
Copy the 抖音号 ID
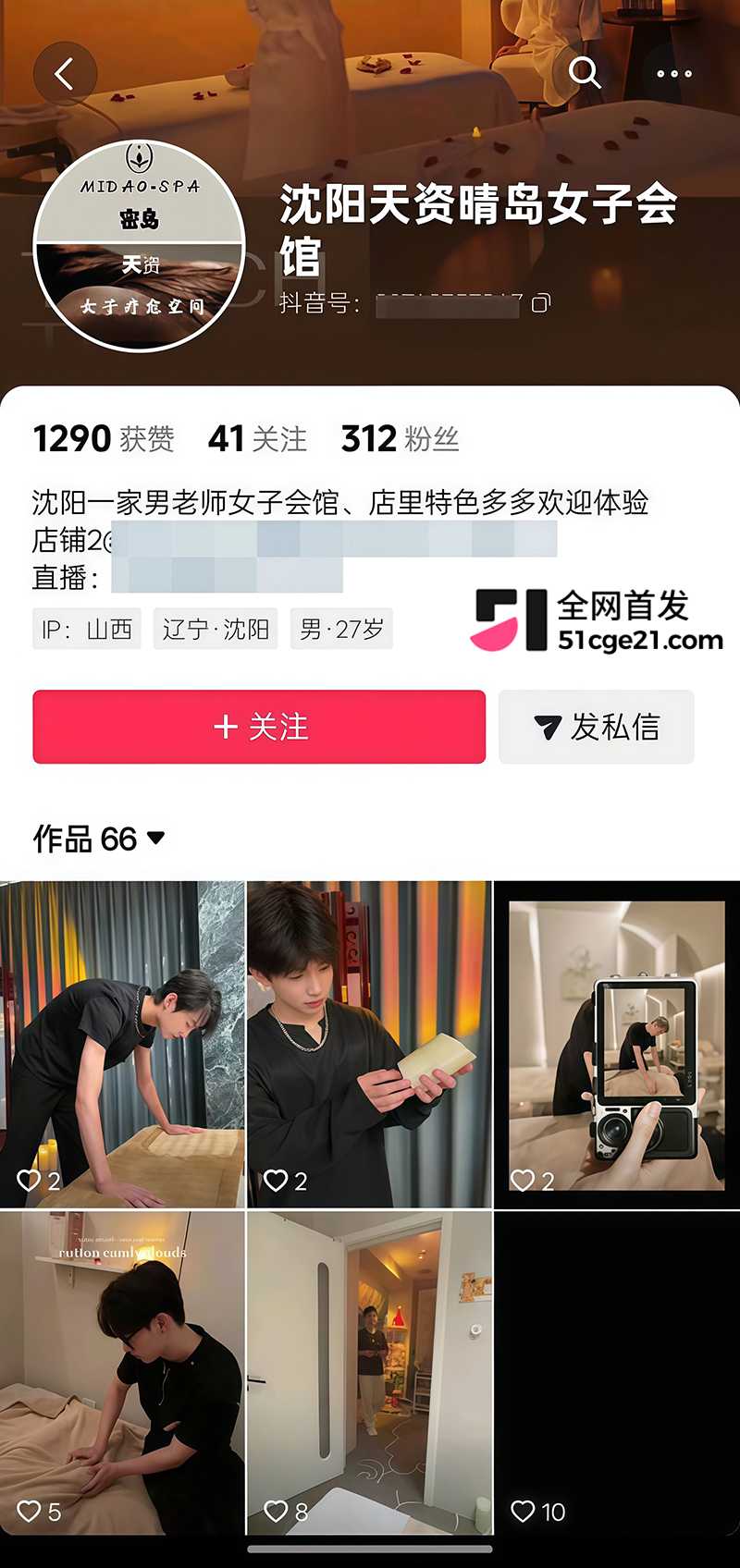click(x=541, y=303)
